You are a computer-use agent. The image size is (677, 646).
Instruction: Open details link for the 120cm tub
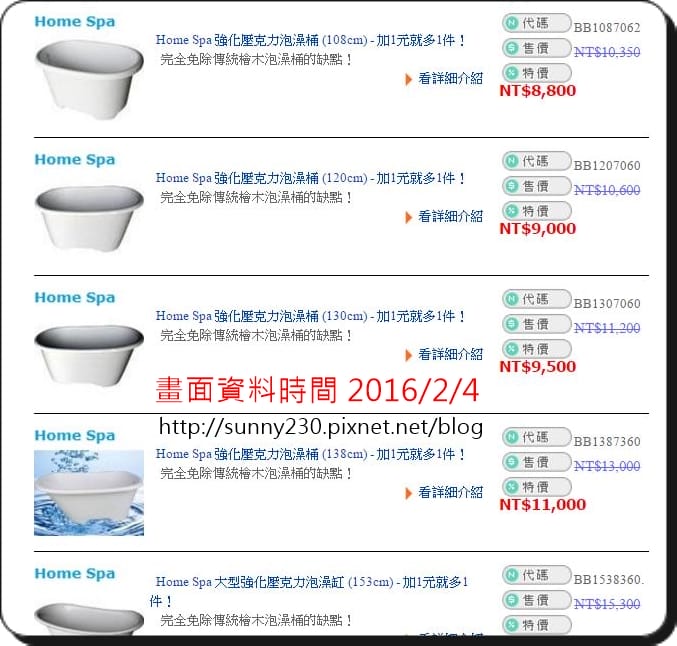pyautogui.click(x=449, y=216)
